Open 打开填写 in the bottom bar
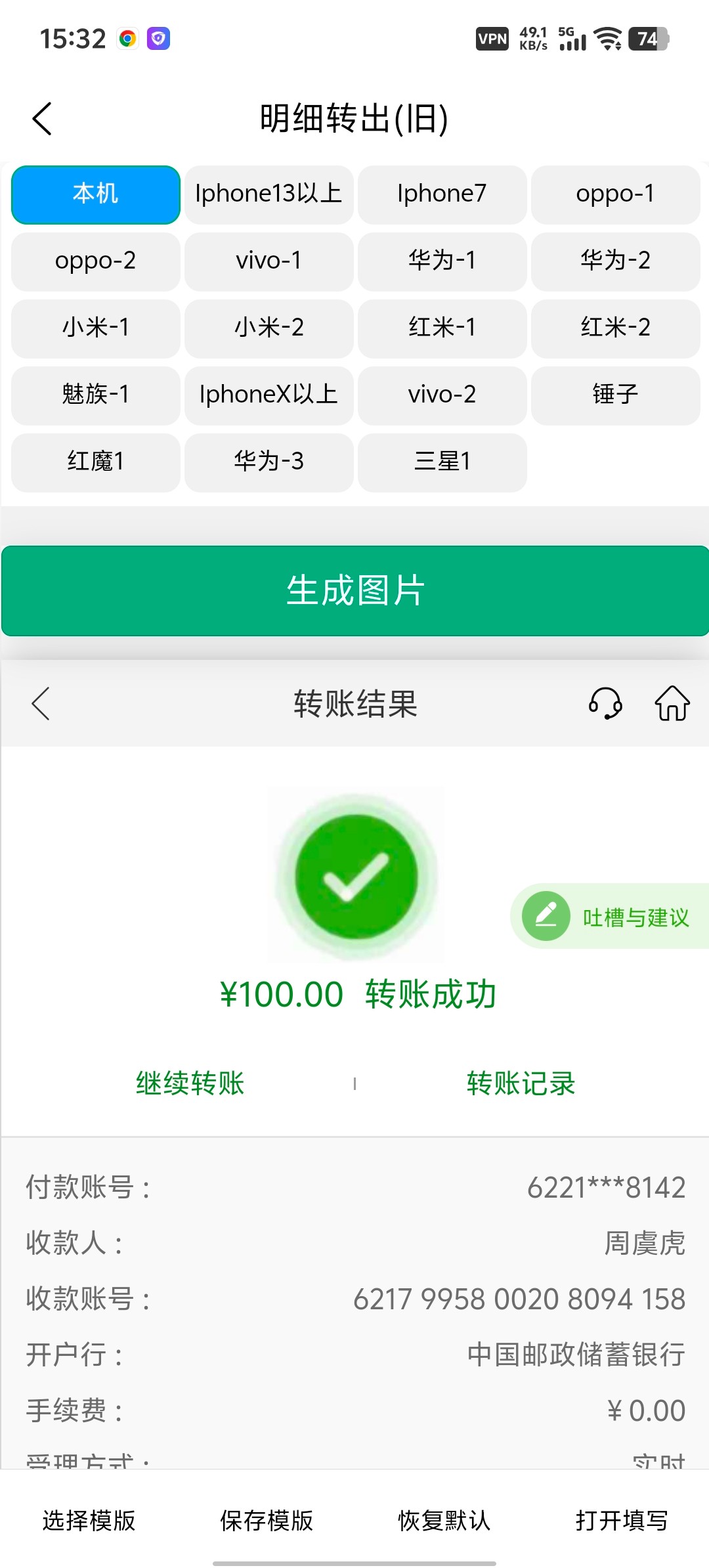This screenshot has height=1568, width=709. point(622,1521)
